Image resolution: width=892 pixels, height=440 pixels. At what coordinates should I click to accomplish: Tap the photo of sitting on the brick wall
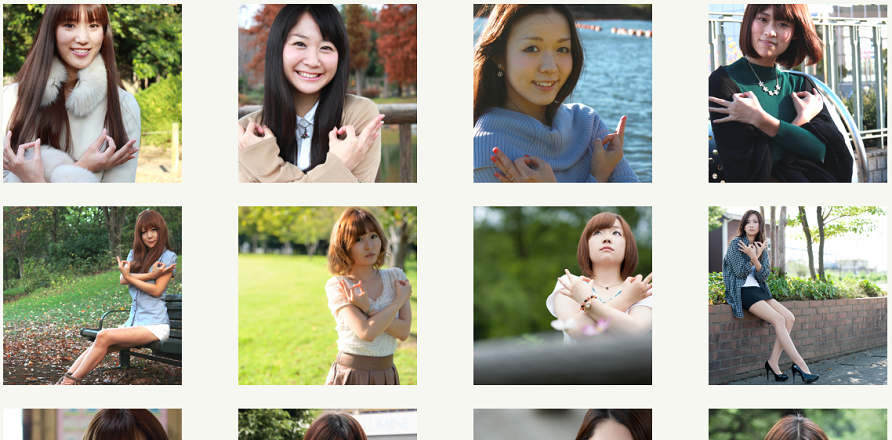tap(797, 296)
